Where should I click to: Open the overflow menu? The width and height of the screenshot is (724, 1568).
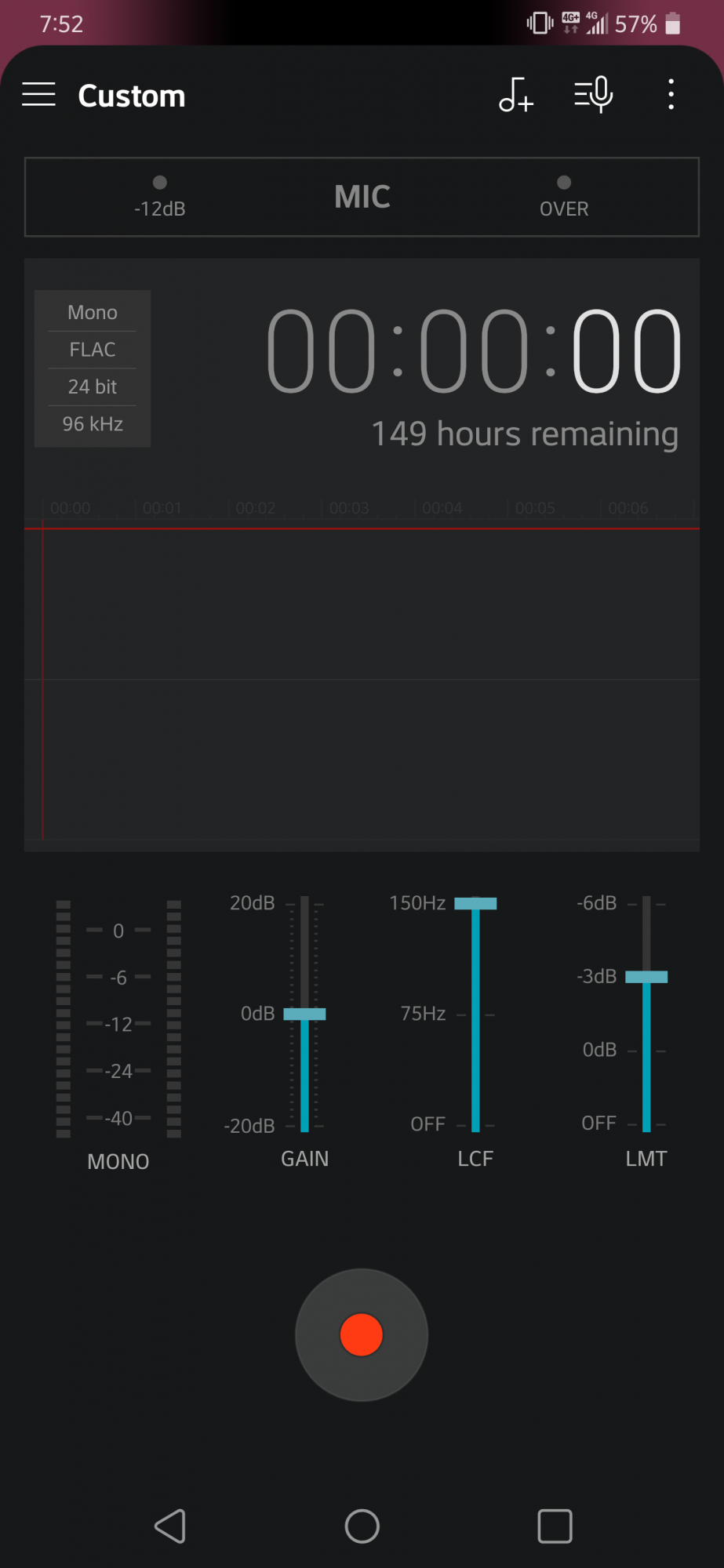pos(671,95)
